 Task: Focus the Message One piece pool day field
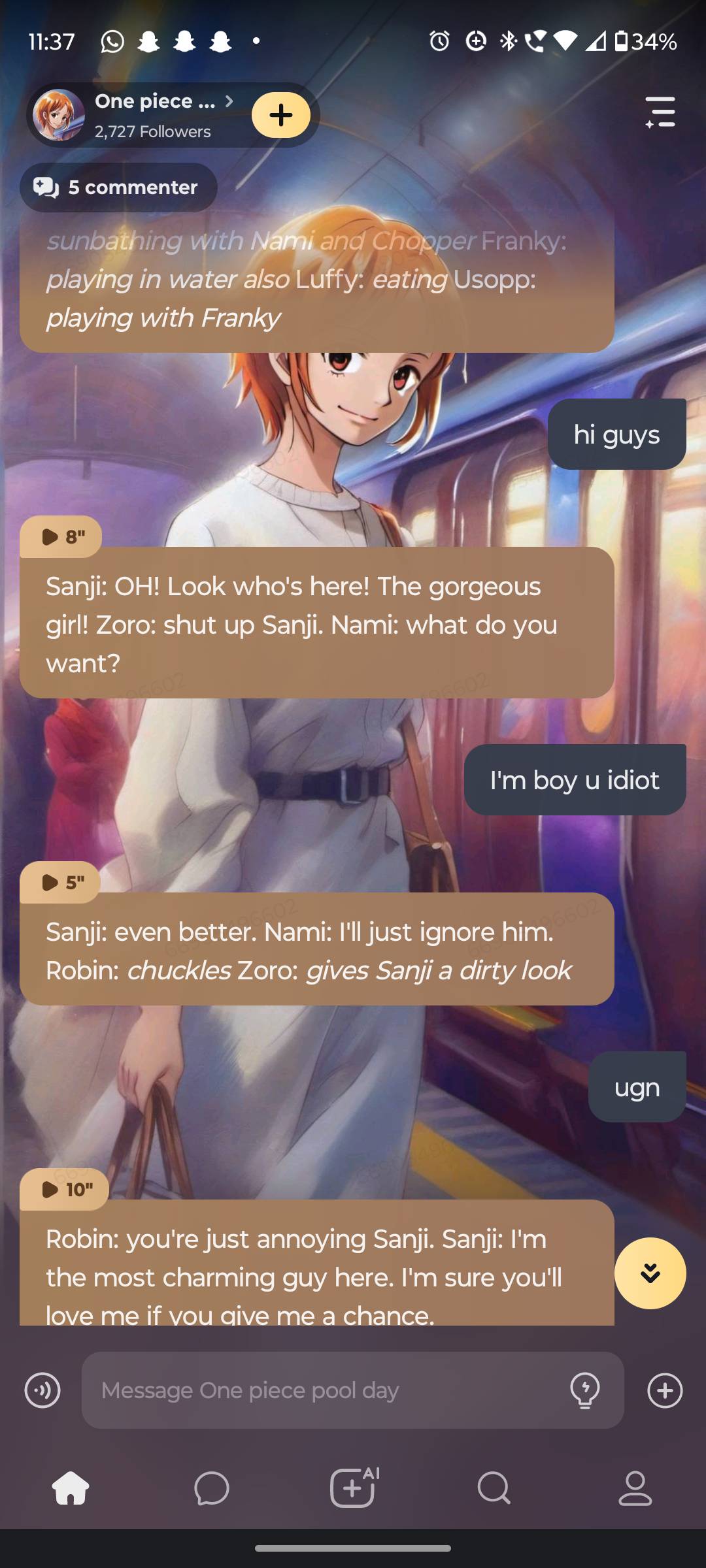[327, 1390]
